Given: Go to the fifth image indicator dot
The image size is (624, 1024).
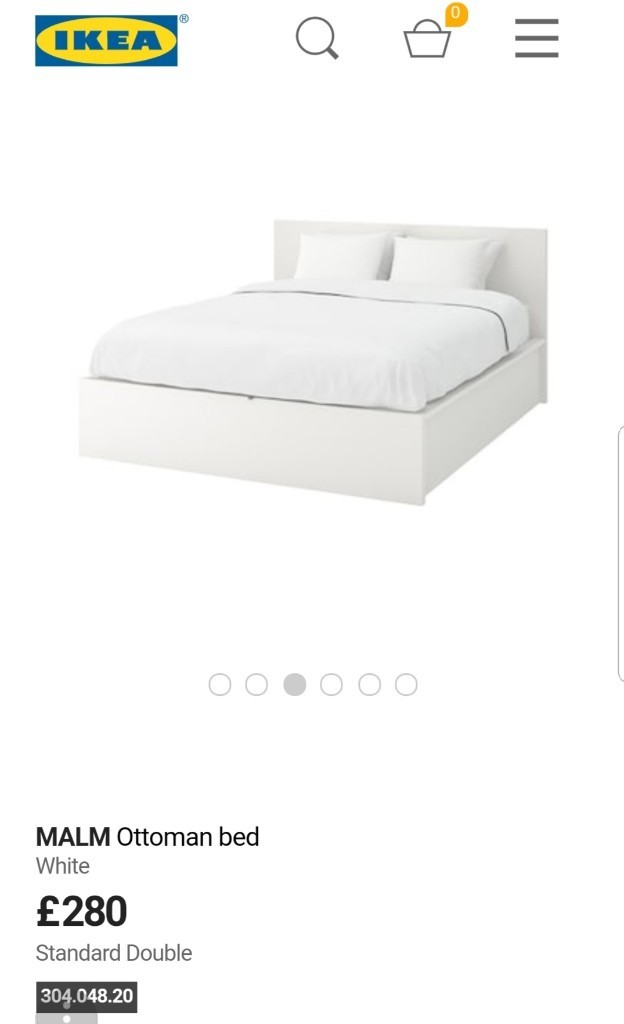Looking at the screenshot, I should tap(369, 684).
